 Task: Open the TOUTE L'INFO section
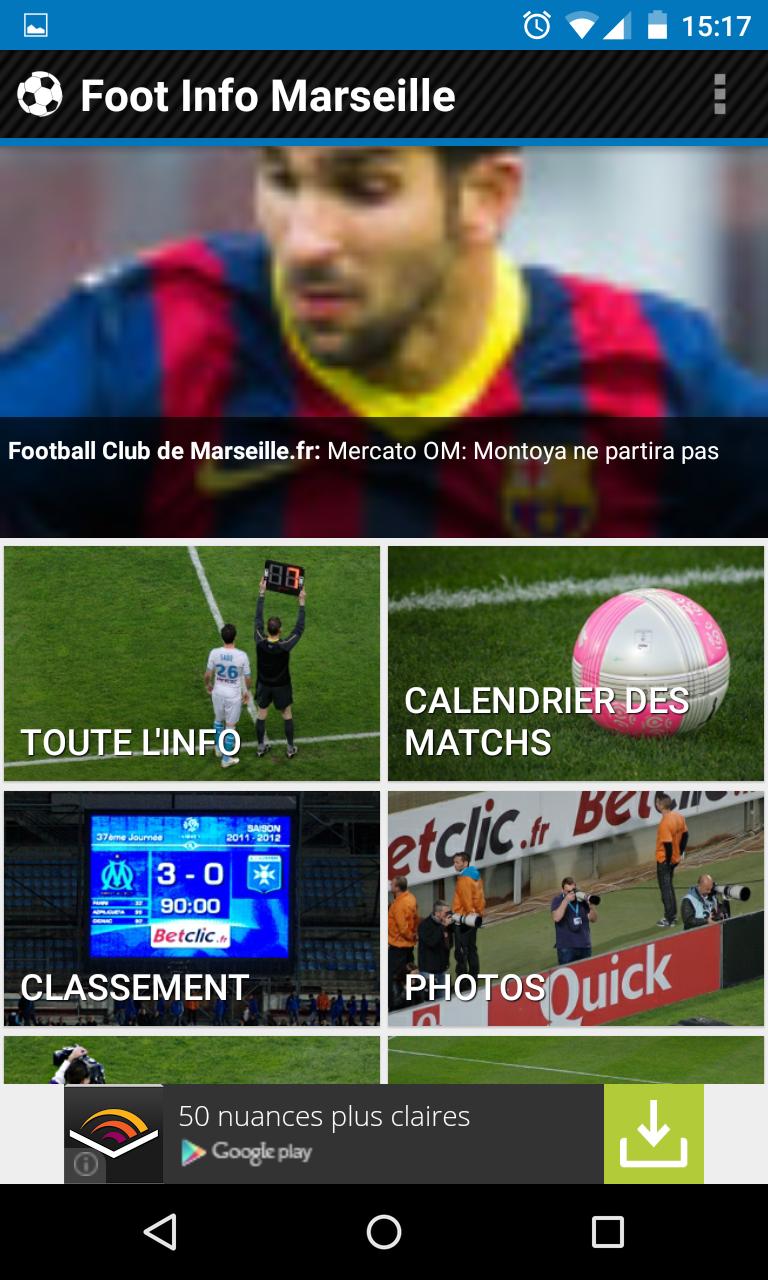coord(192,662)
